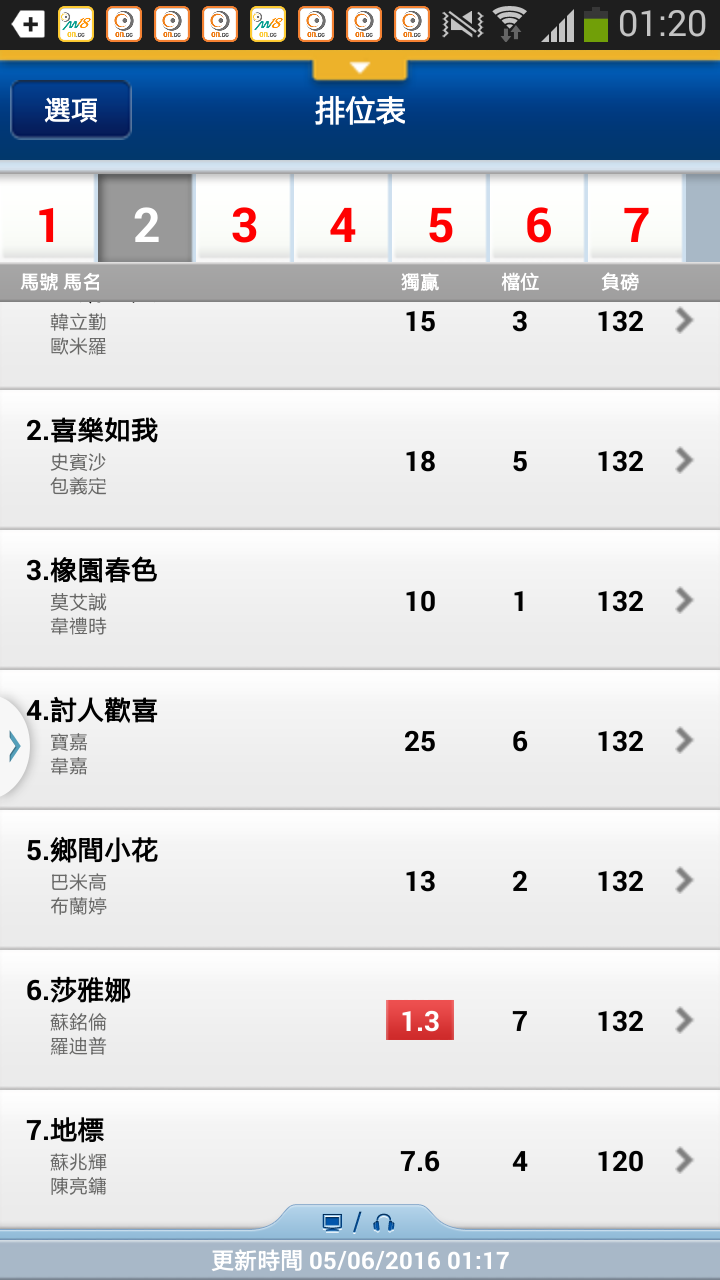The width and height of the screenshot is (720, 1280).
Task: Open horse 6 莎雅娜 details
Action: [360, 1020]
